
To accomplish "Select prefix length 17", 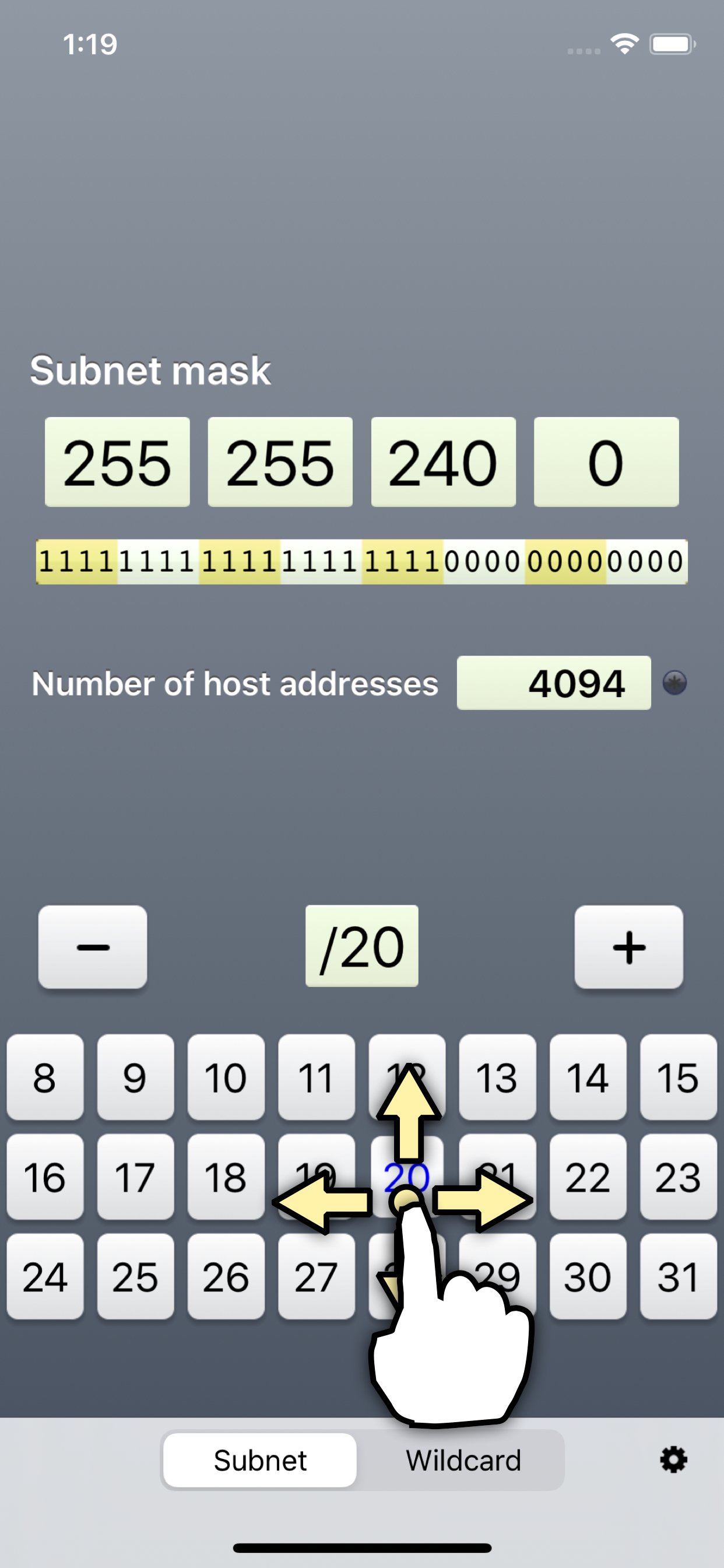I will [136, 1178].
